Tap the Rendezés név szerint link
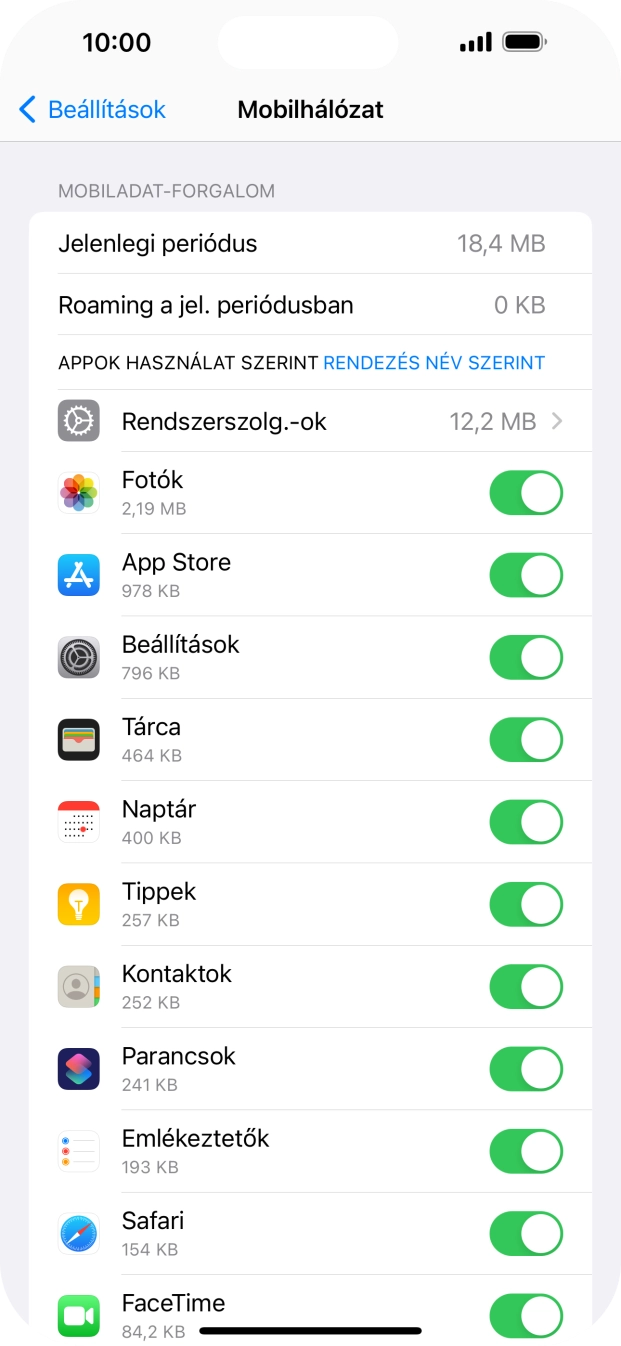Viewport: 621px width, 1346px height. point(433,363)
